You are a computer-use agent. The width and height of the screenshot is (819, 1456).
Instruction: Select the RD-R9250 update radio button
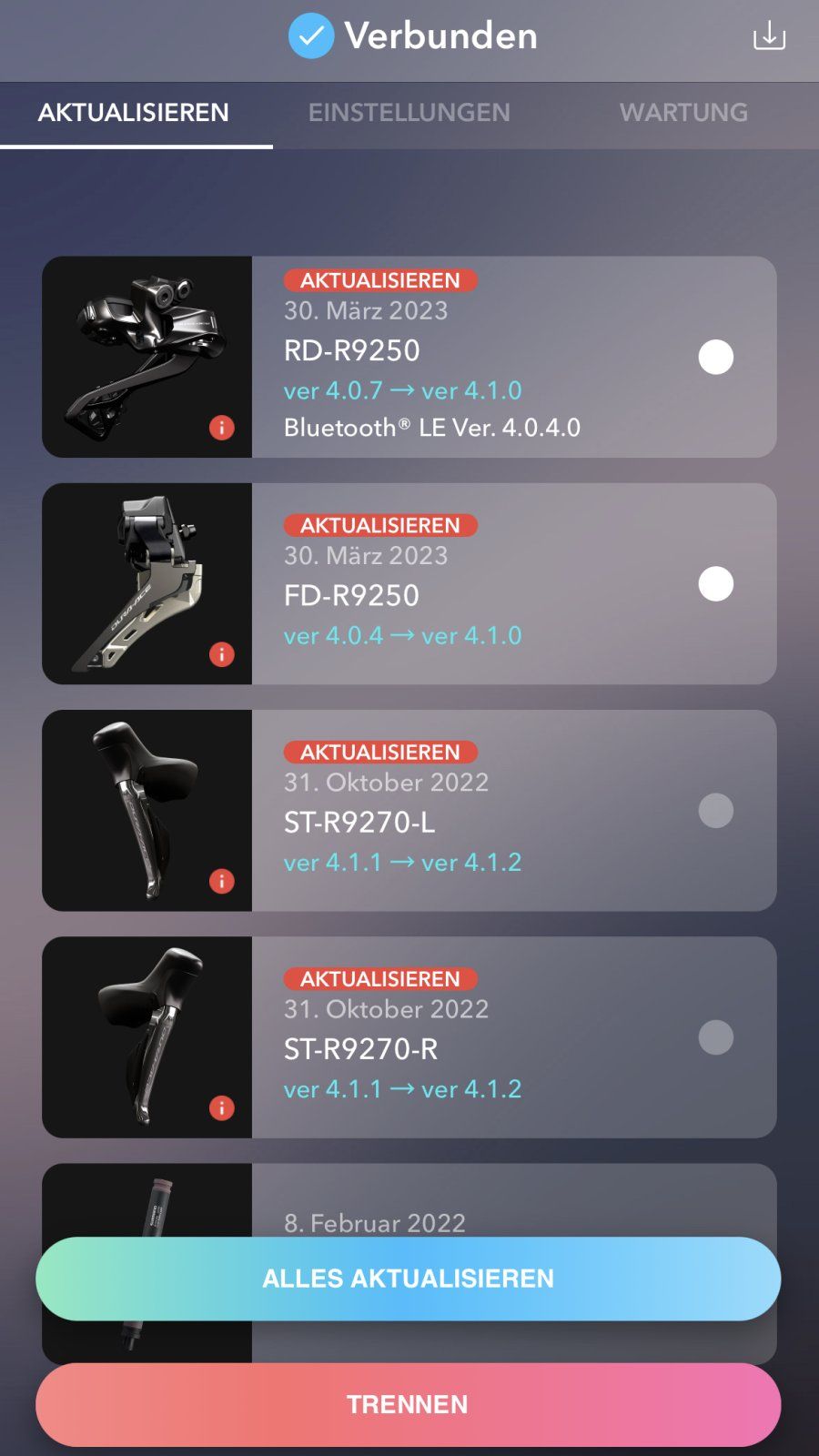coord(715,357)
